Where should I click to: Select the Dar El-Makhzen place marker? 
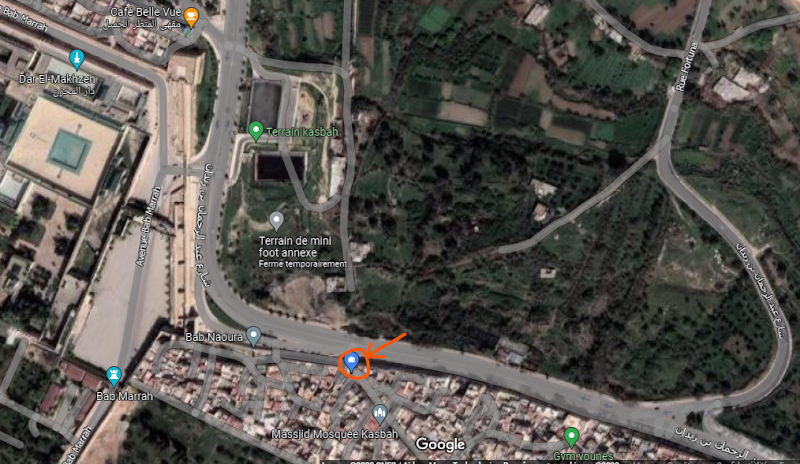click(77, 60)
